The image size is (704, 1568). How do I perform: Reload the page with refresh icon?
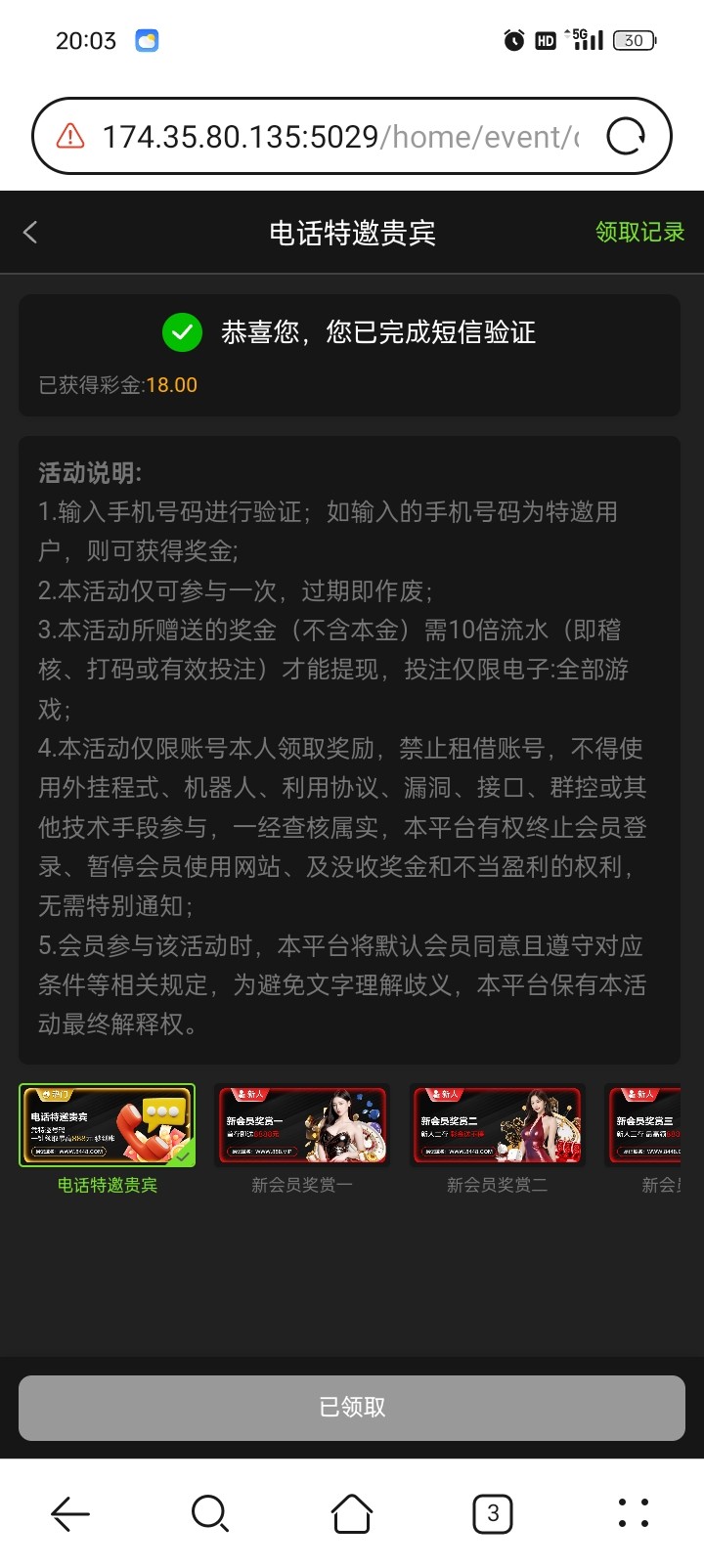tap(626, 137)
